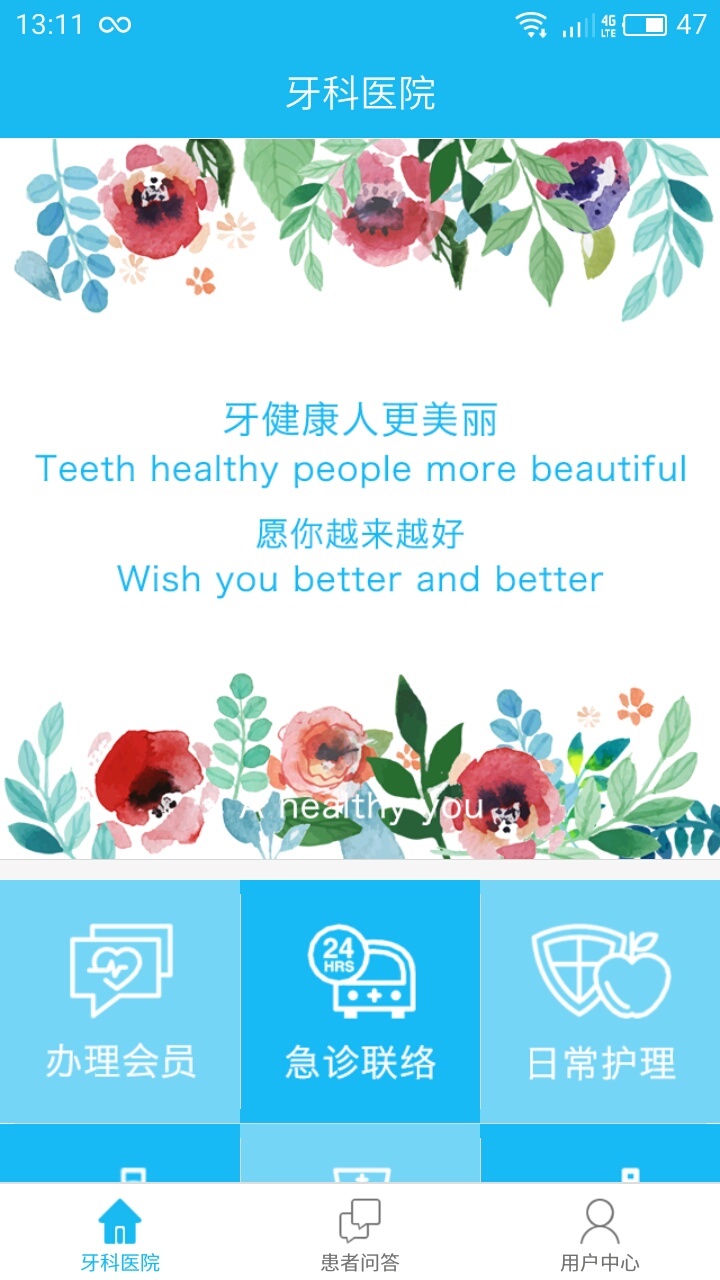Open the 办理会员 membership tile

pos(120,1001)
